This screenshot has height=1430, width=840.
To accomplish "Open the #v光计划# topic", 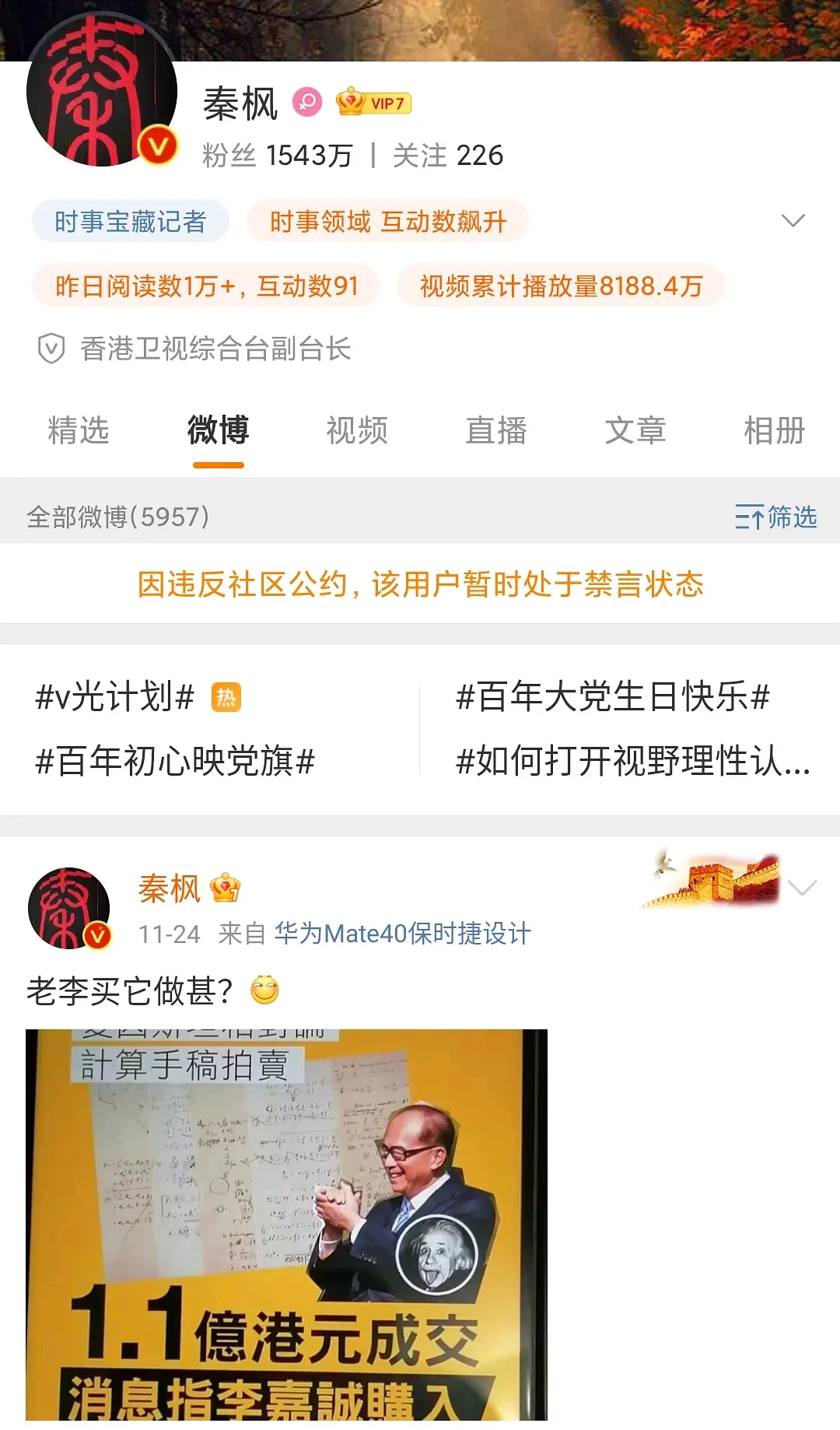I will (x=115, y=696).
